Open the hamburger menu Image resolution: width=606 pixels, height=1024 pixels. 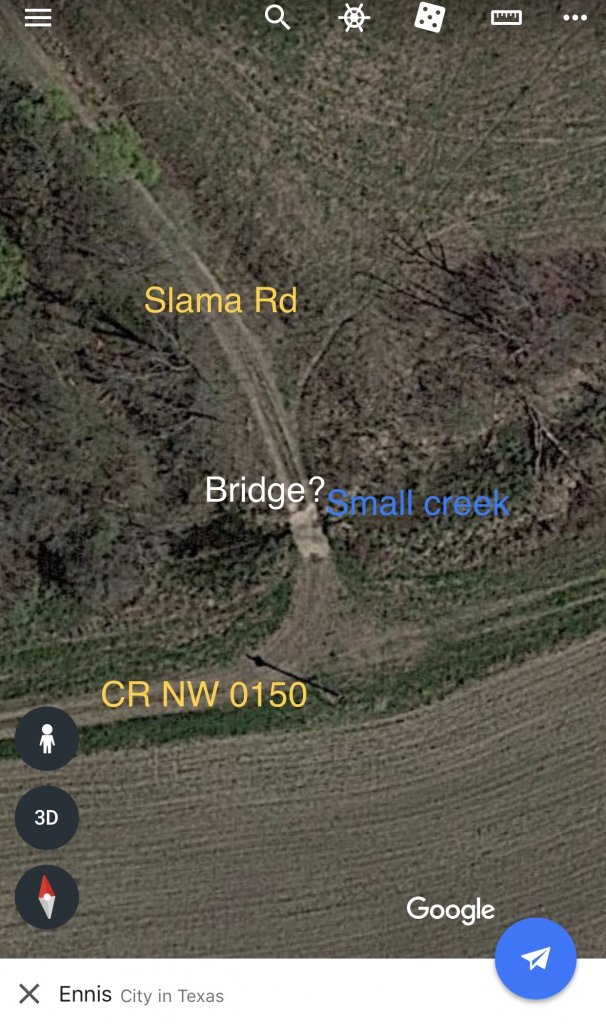coord(38,18)
